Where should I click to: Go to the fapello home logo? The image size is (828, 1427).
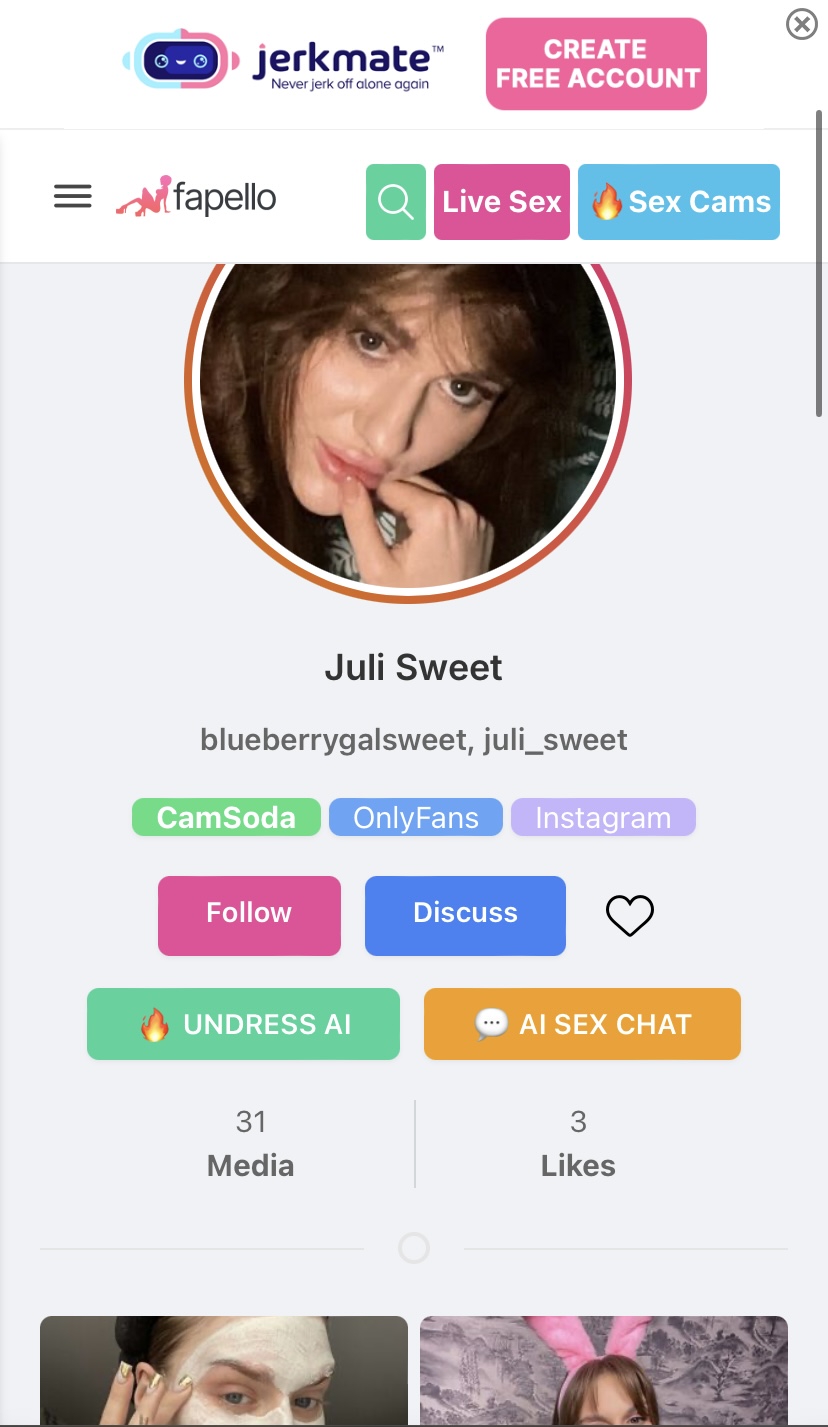click(x=196, y=197)
